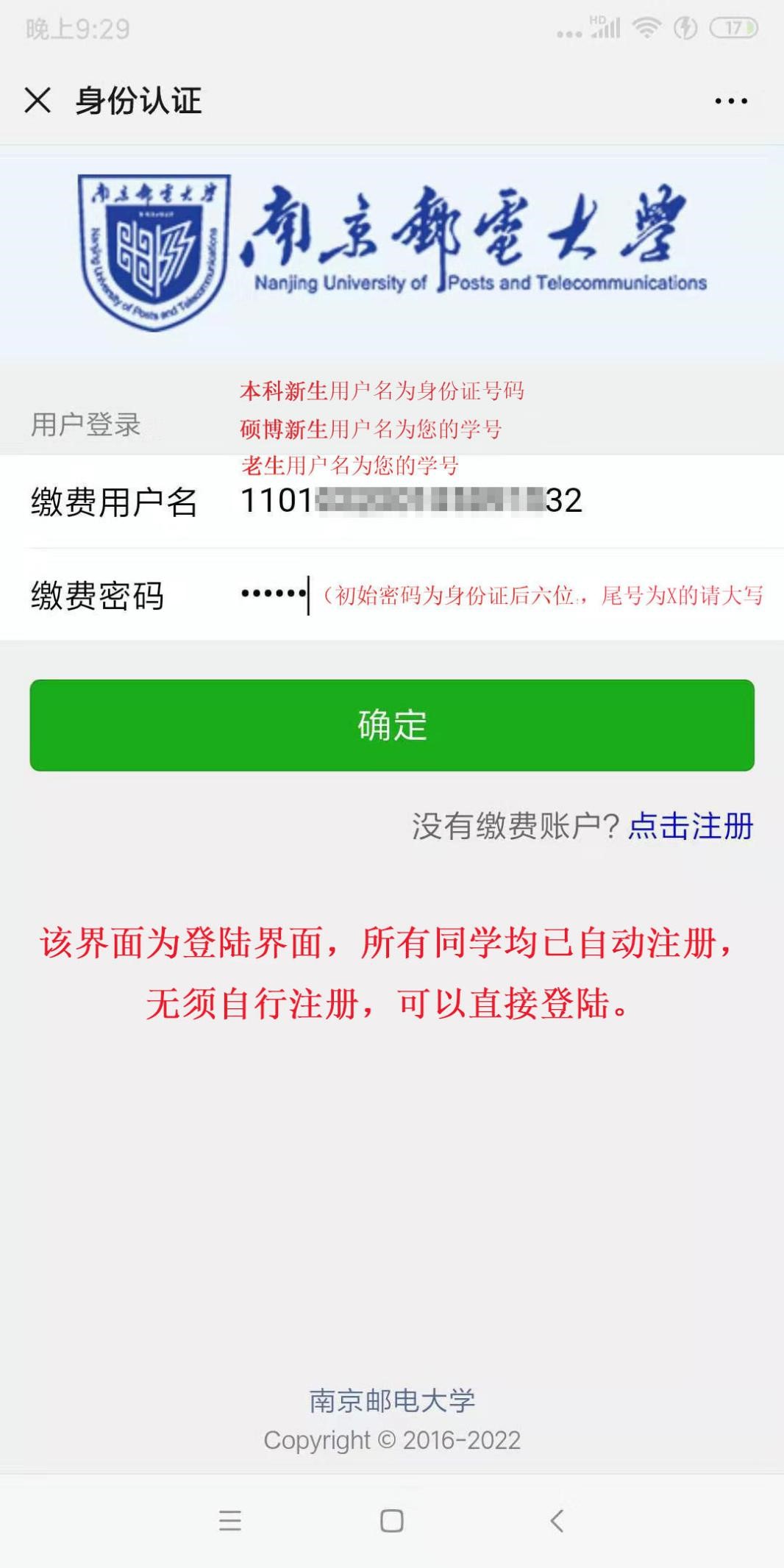The height and width of the screenshot is (1568, 784).
Task: Tap the green 确定 button
Action: [392, 725]
